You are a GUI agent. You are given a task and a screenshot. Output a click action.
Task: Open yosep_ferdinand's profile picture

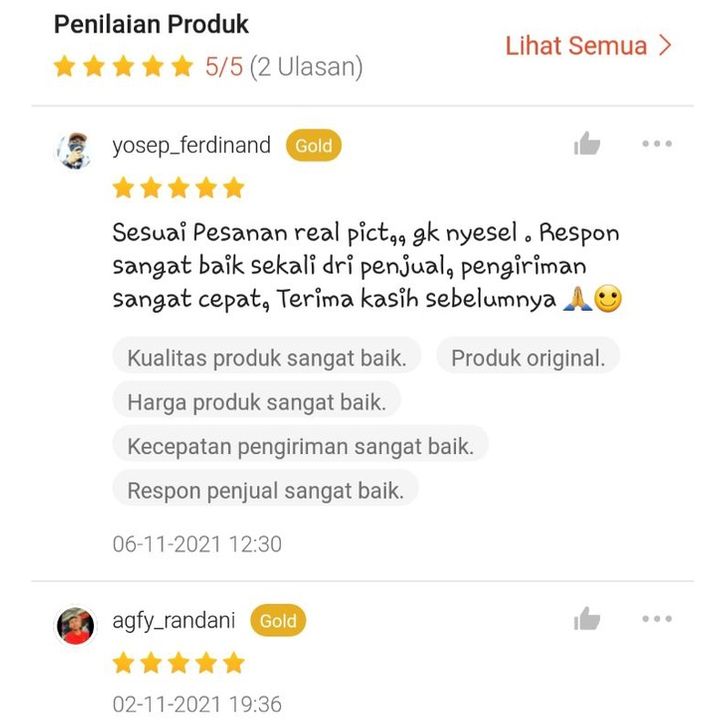point(75,150)
